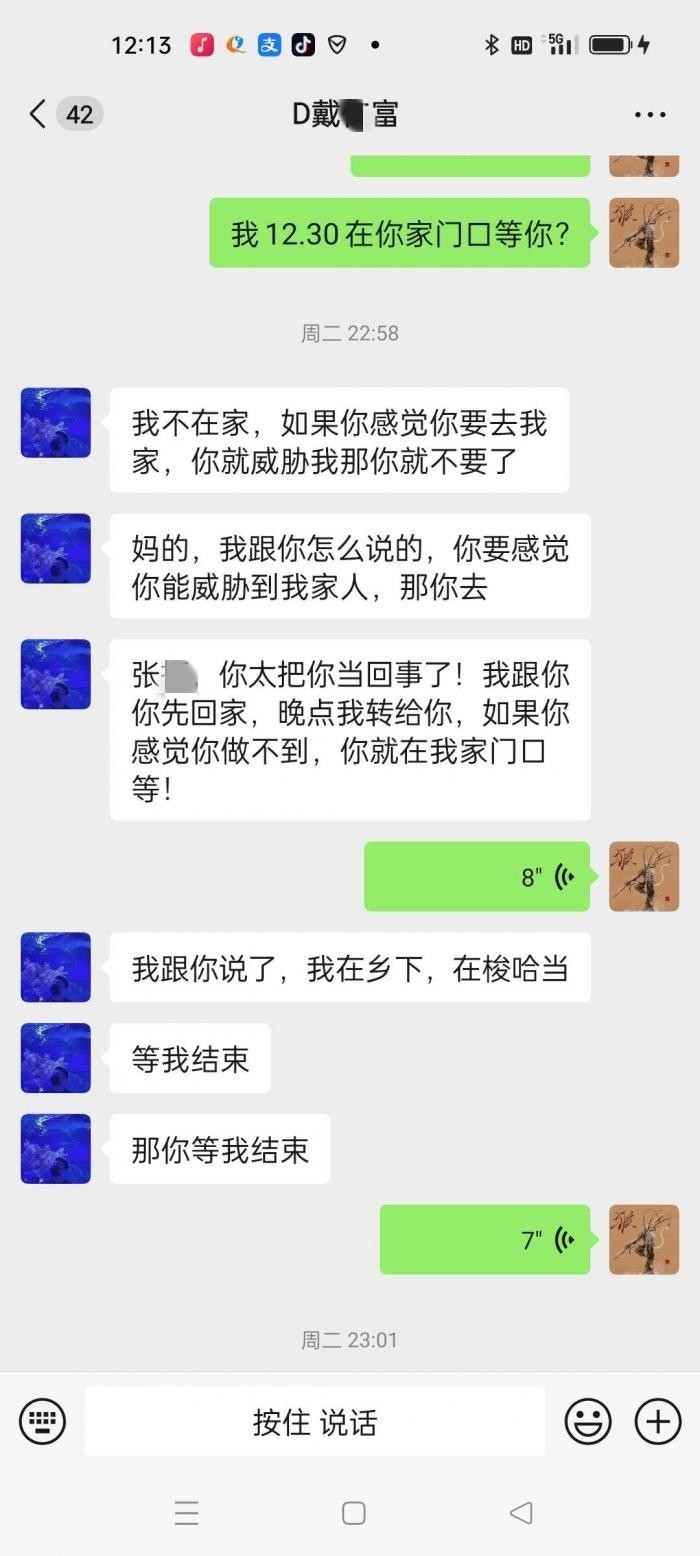Open the emoji sticker panel

click(588, 1421)
